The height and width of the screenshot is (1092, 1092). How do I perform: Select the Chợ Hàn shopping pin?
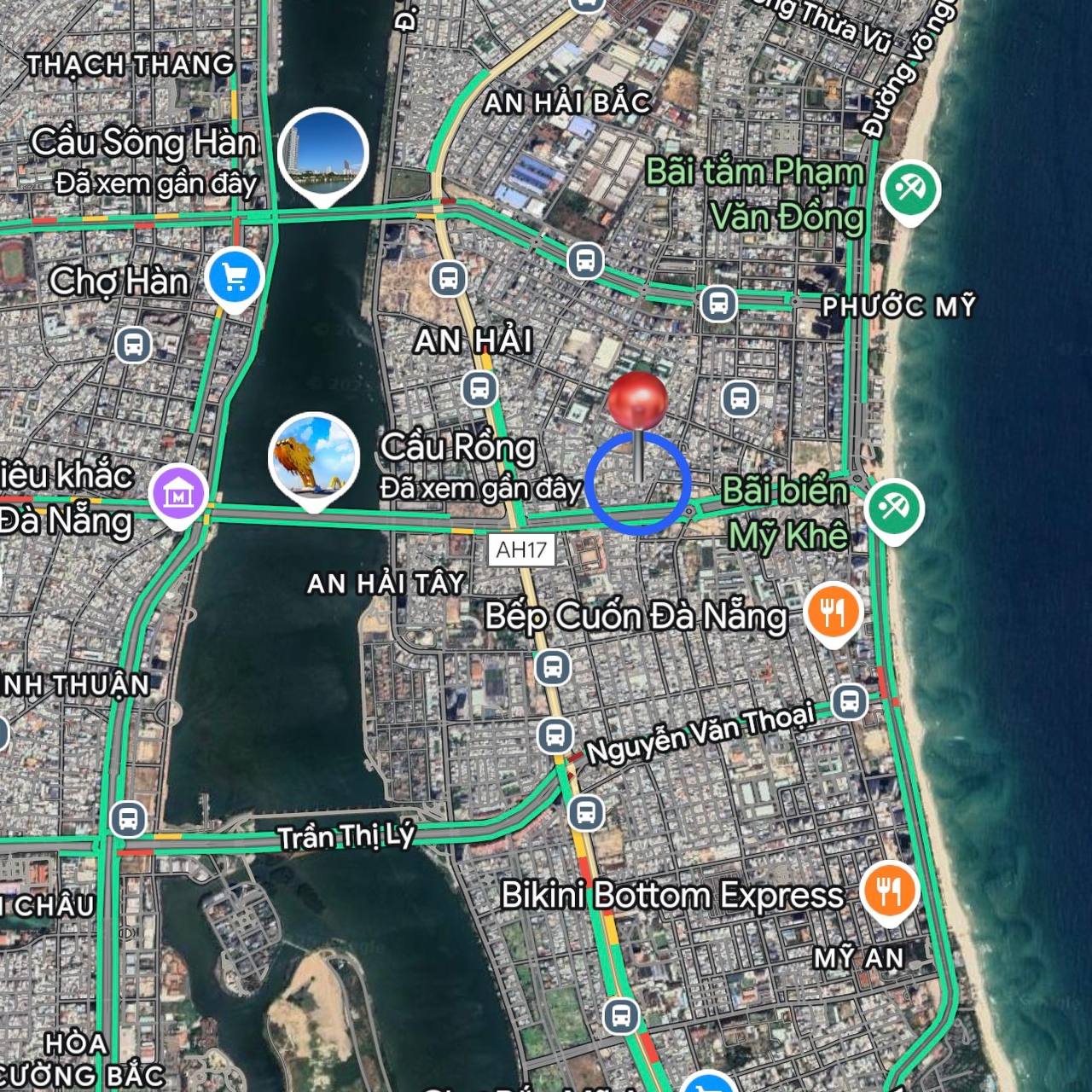coord(235,277)
